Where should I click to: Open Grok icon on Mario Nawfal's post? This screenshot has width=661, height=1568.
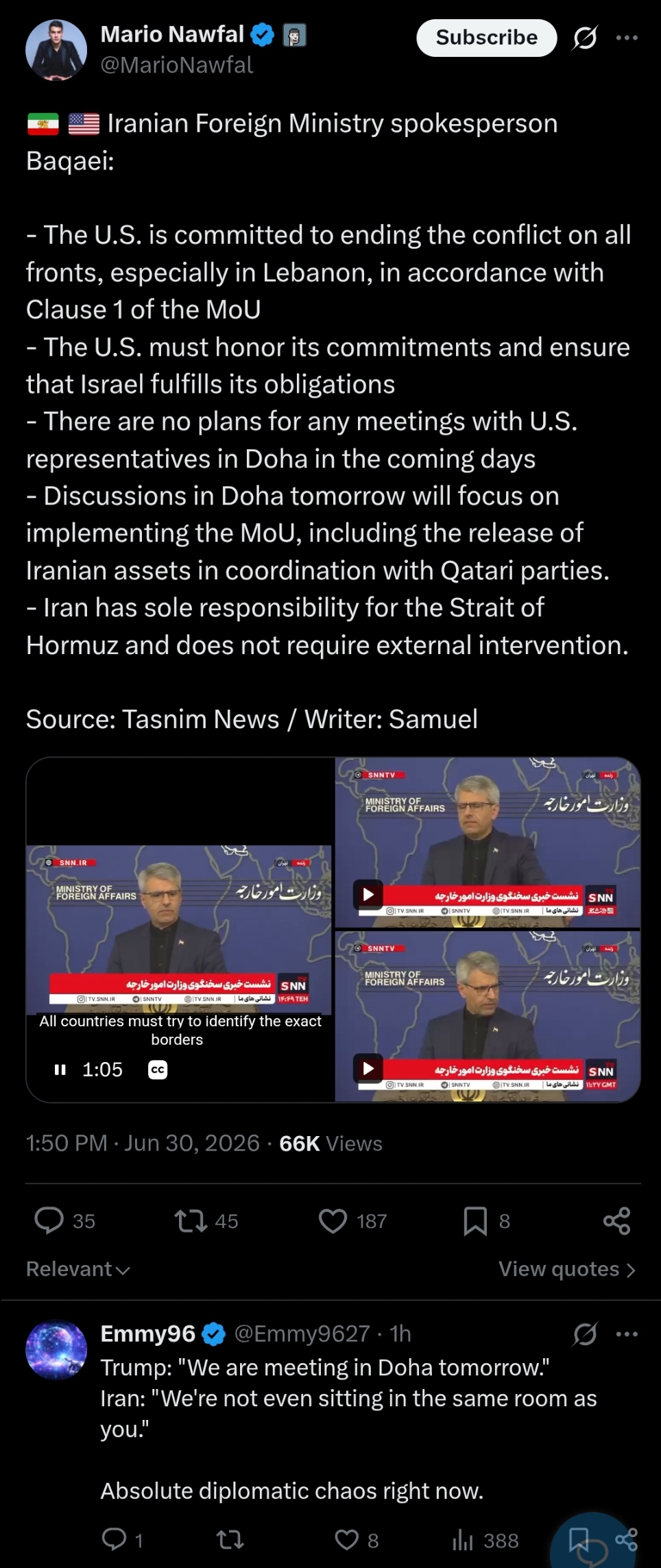pyautogui.click(x=585, y=38)
